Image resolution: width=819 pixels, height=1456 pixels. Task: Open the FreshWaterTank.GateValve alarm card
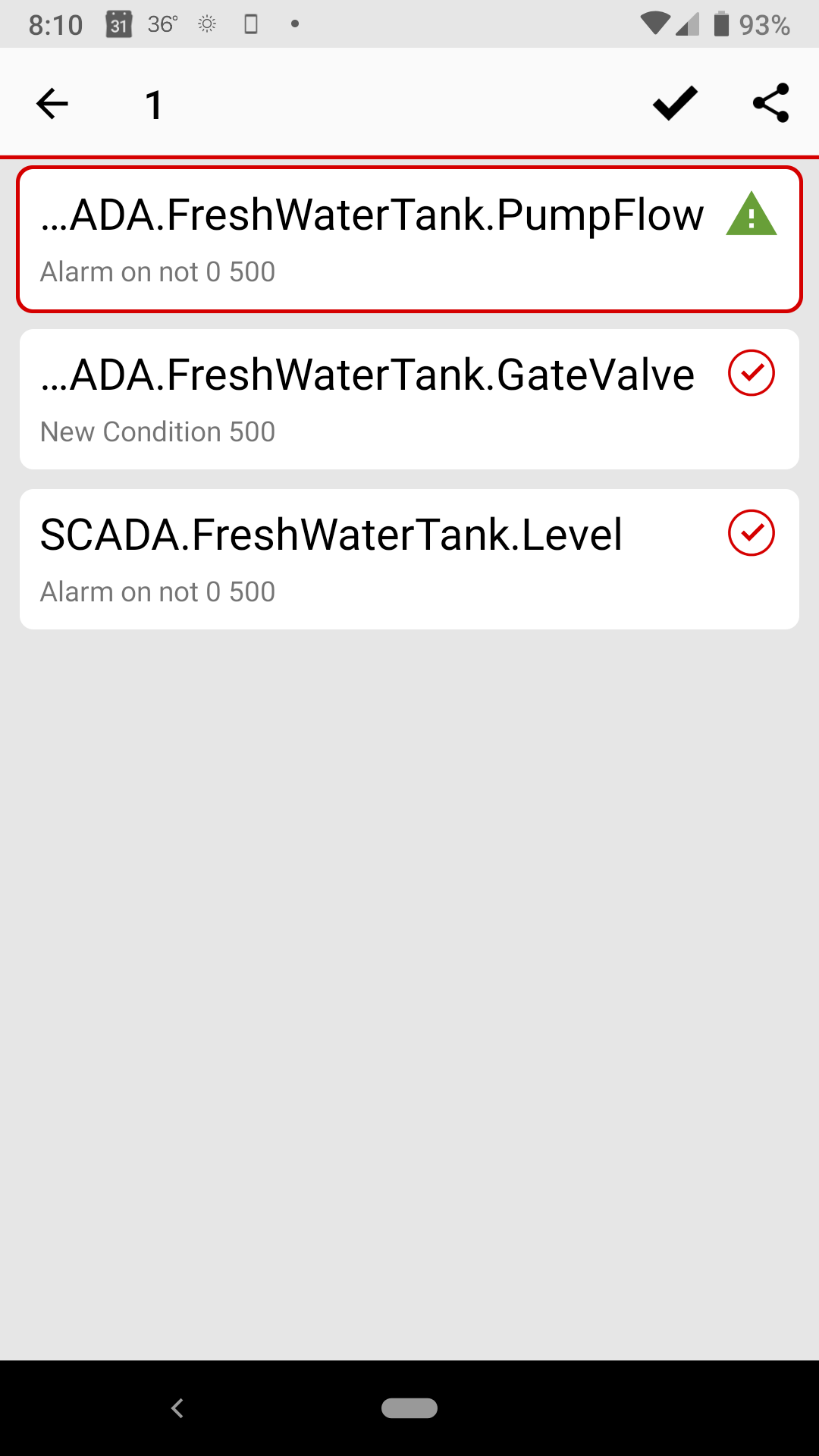click(409, 399)
